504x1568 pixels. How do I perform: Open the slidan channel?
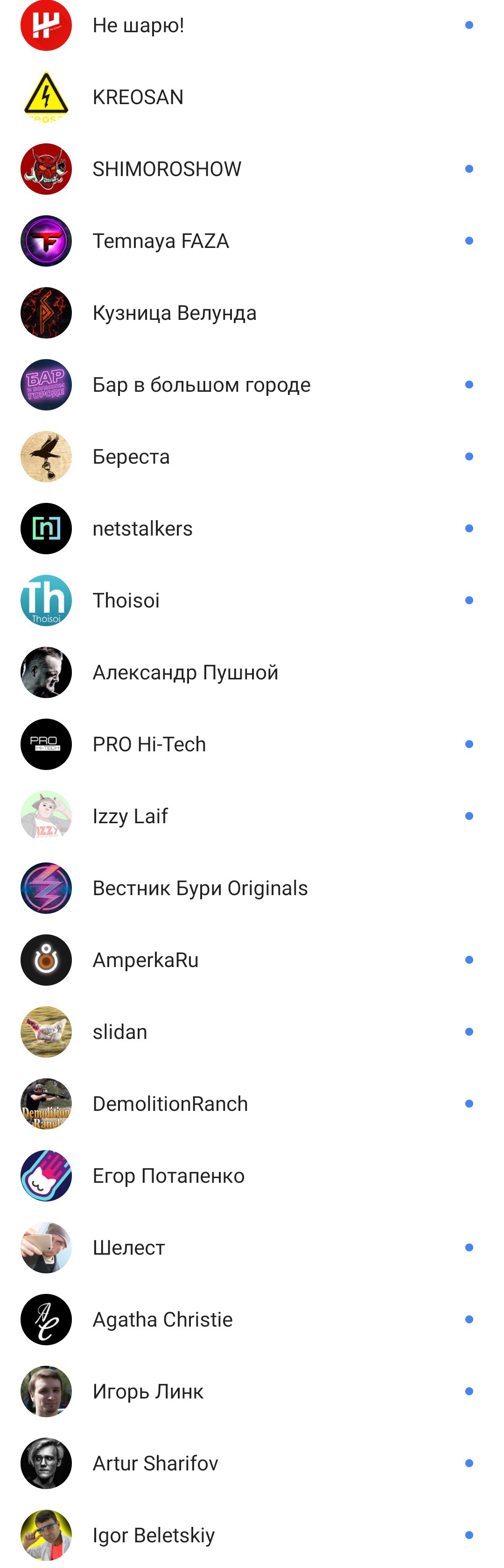[x=120, y=1032]
